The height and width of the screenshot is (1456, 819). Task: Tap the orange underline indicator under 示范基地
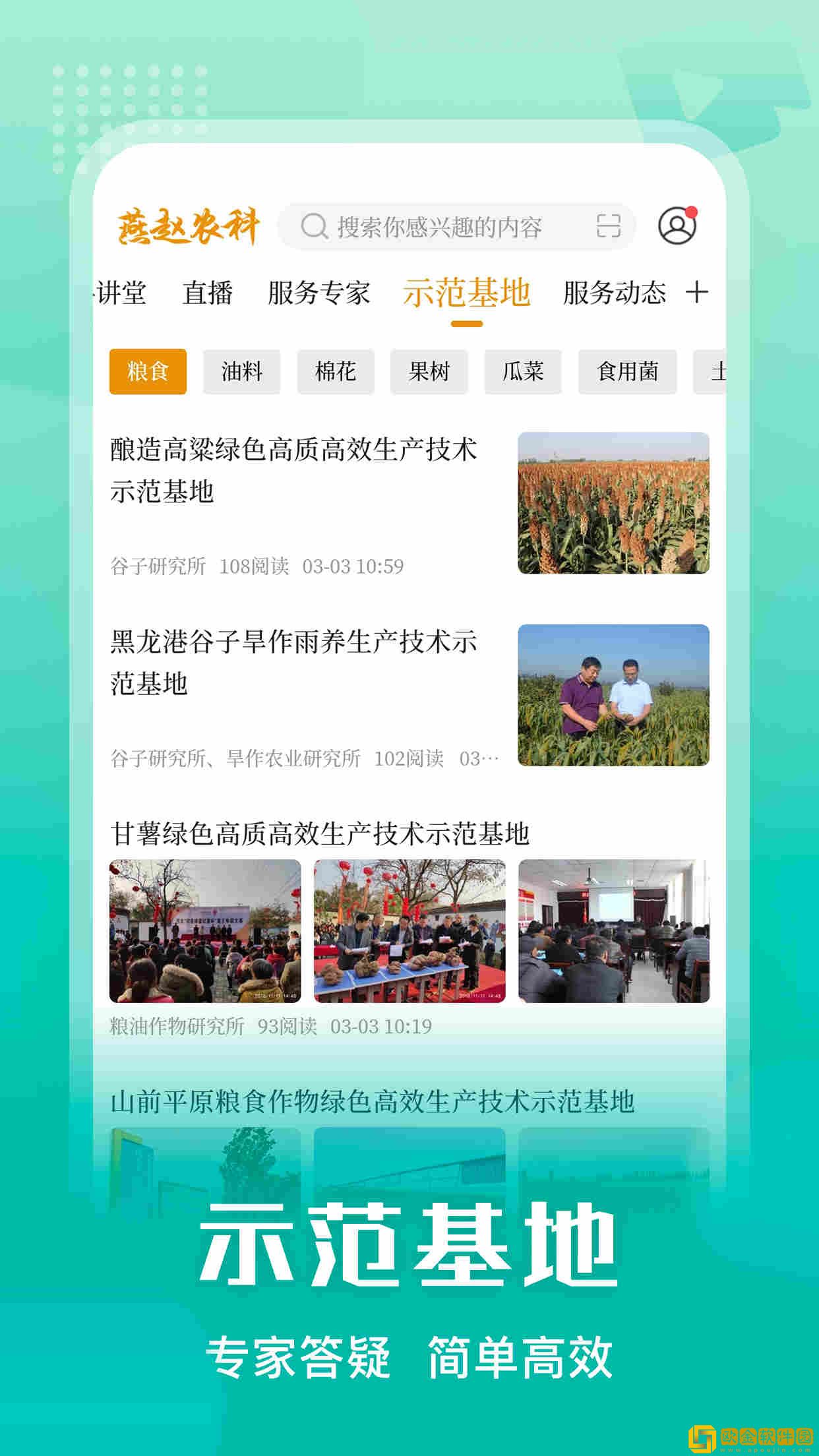click(x=466, y=323)
